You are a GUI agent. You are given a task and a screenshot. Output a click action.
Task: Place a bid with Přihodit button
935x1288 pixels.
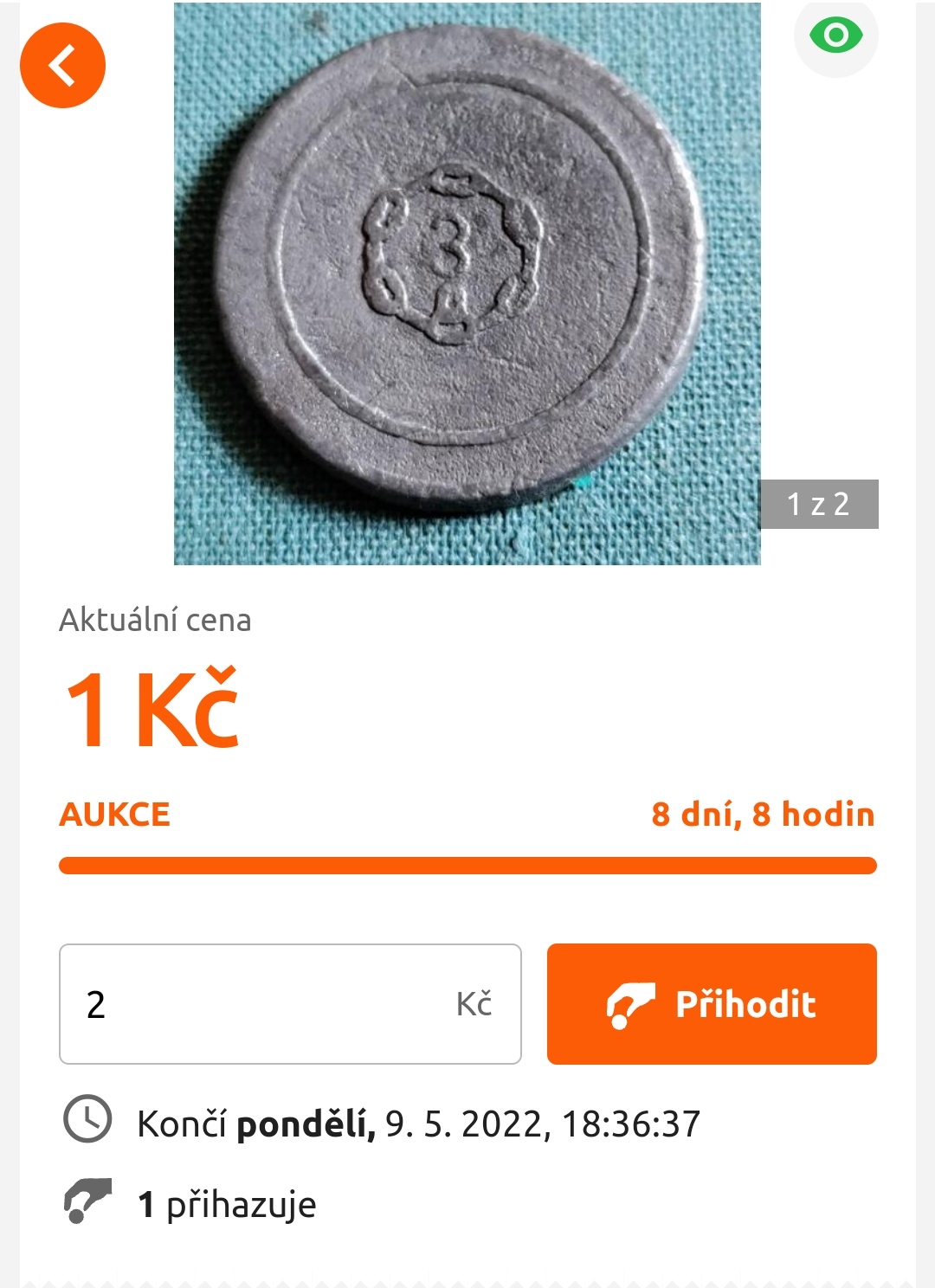pyautogui.click(x=712, y=1004)
